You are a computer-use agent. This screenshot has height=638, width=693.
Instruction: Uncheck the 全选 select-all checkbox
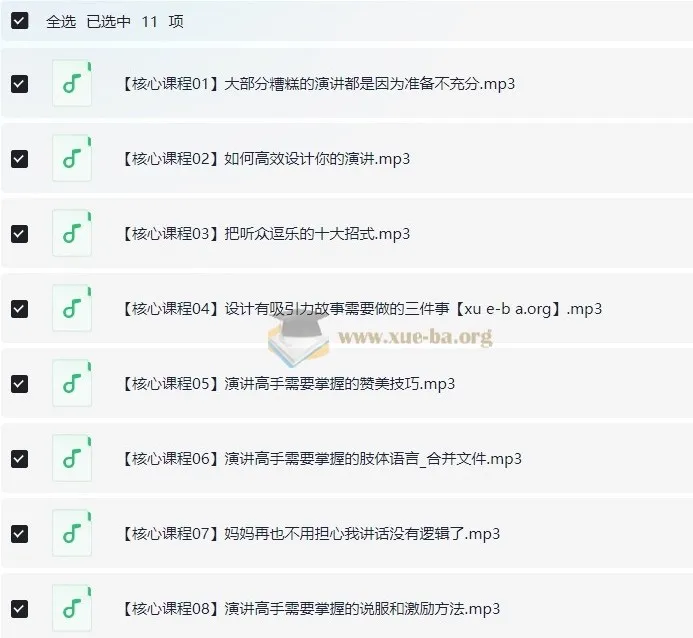pyautogui.click(x=19, y=21)
